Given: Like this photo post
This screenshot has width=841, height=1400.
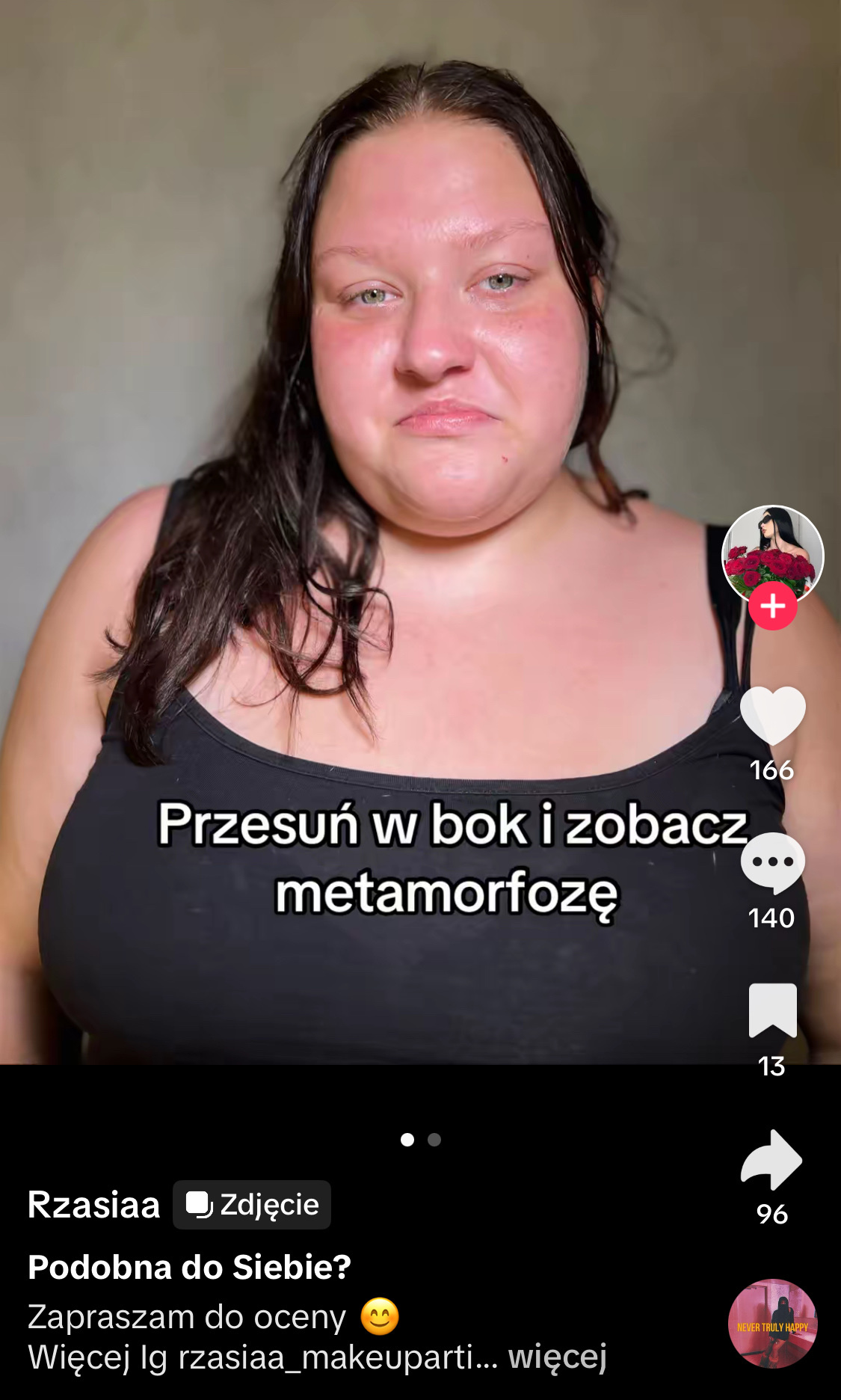Looking at the screenshot, I should click(x=772, y=715).
